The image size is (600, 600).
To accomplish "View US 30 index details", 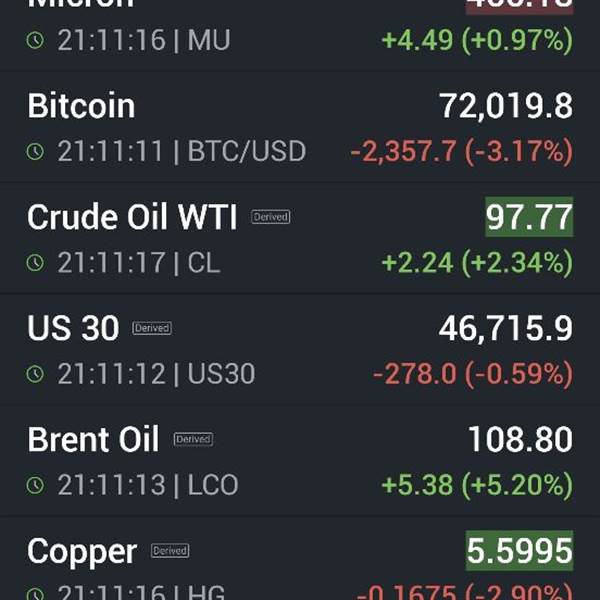I will 300,349.
